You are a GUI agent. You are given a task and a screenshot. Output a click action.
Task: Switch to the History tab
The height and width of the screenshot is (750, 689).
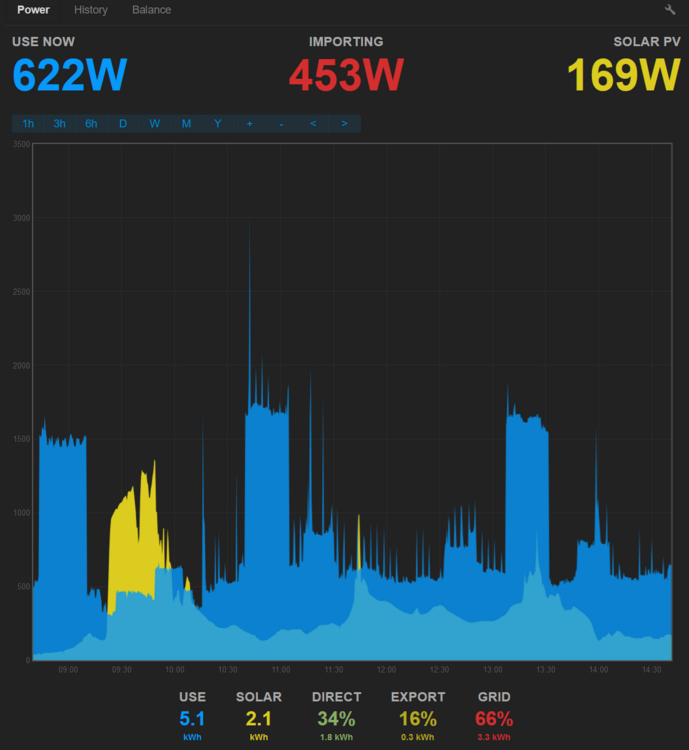point(91,10)
